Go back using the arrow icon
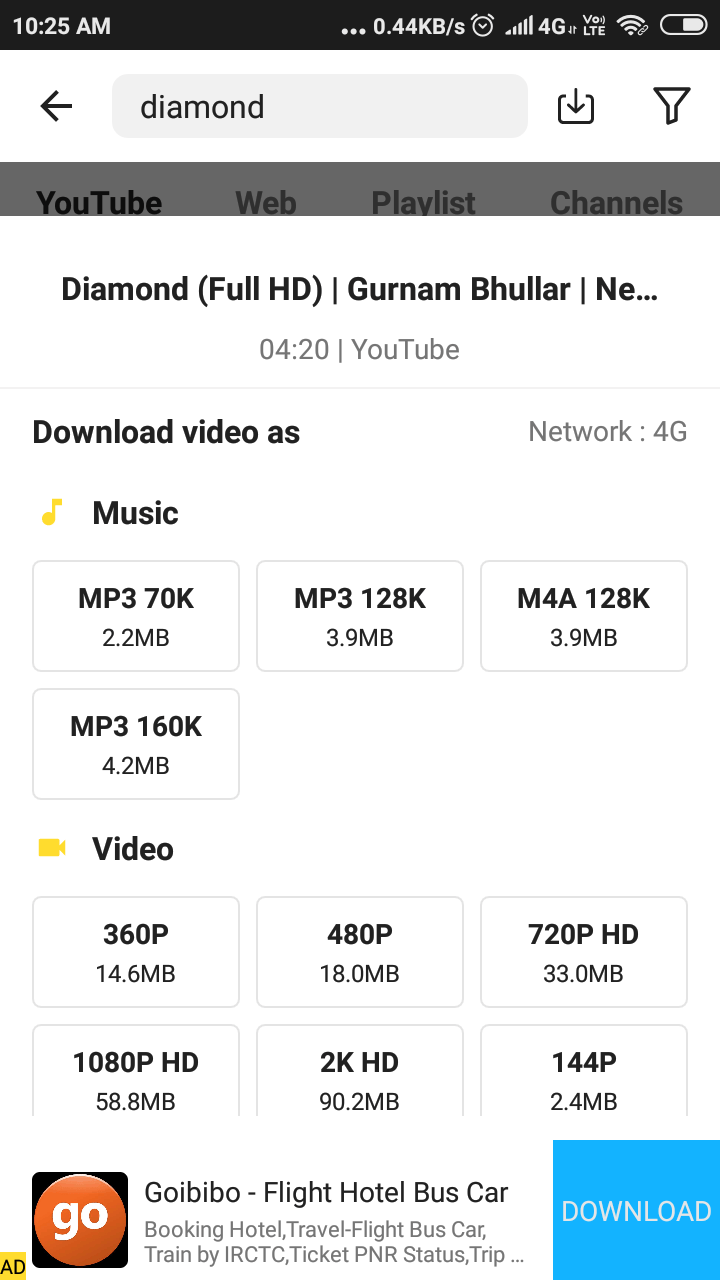 (x=56, y=106)
